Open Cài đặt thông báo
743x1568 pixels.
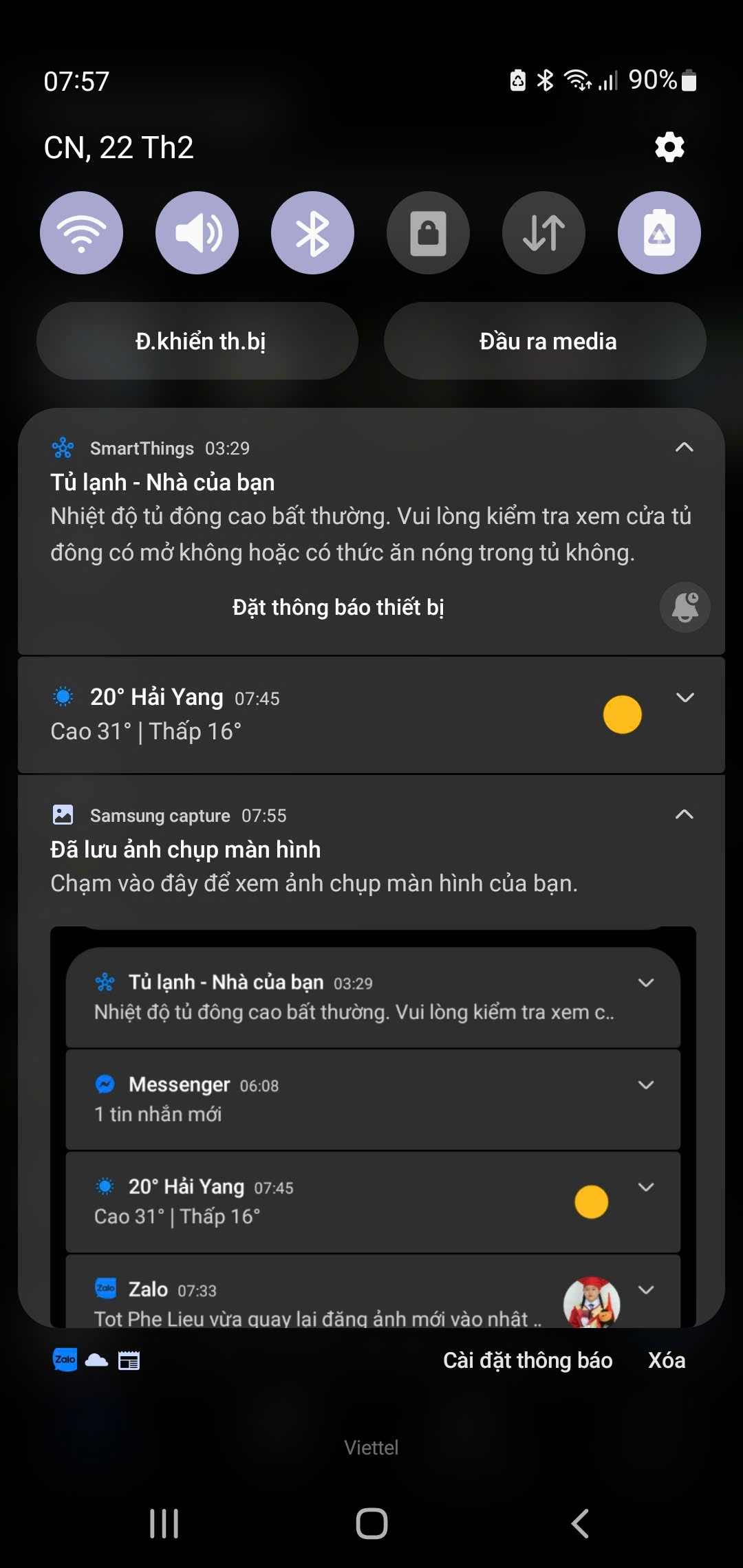[x=527, y=1360]
